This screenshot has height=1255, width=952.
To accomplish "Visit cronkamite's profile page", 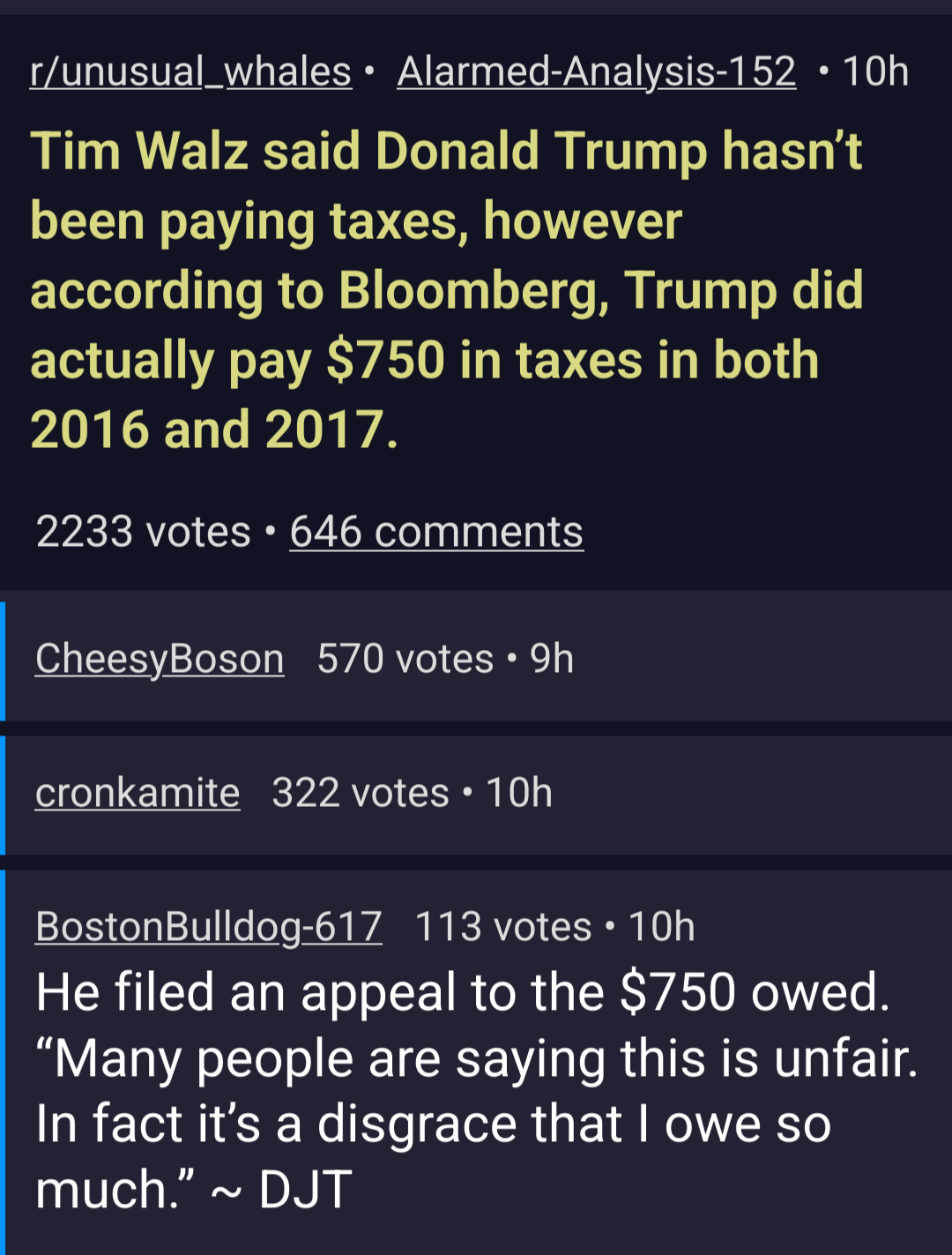I will [x=138, y=793].
